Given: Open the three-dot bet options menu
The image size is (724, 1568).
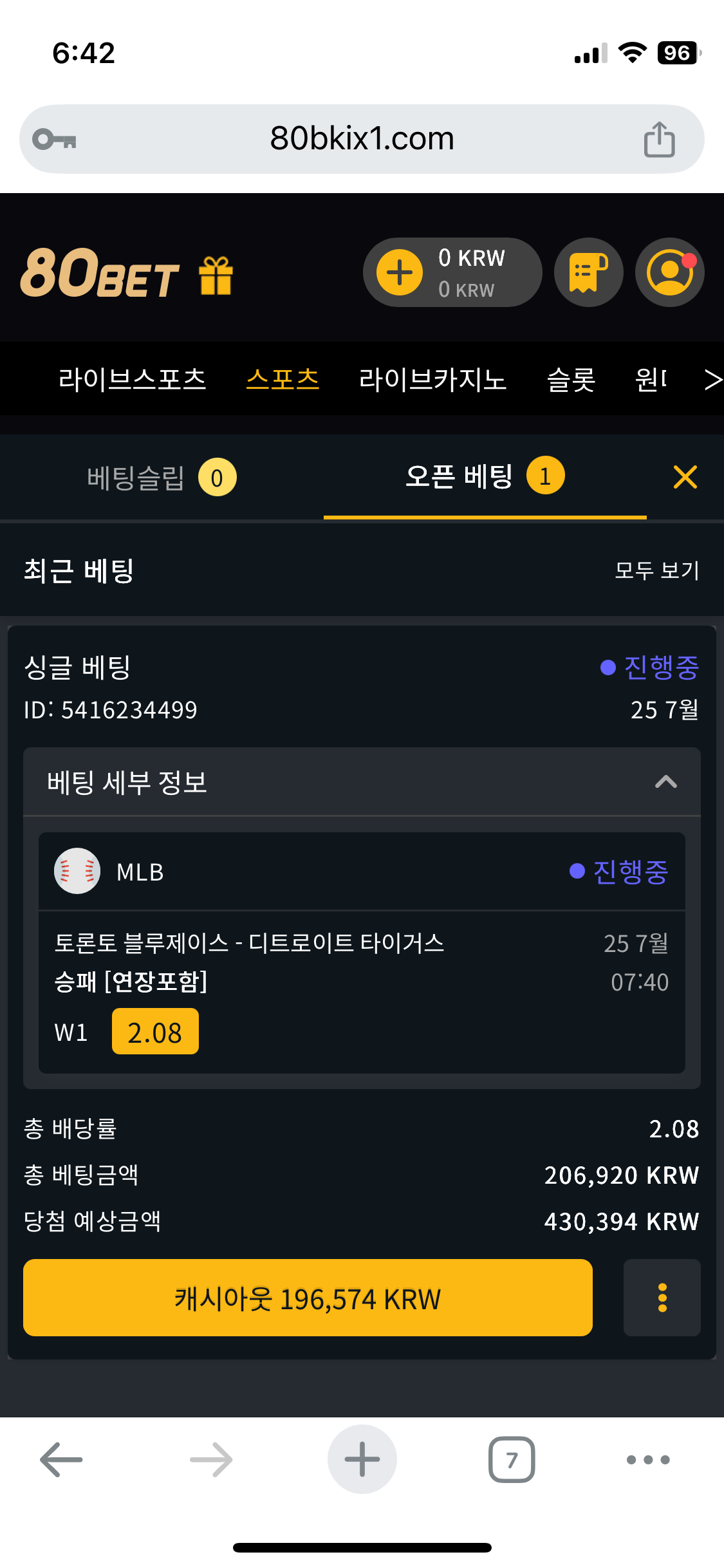Looking at the screenshot, I should 662,1298.
